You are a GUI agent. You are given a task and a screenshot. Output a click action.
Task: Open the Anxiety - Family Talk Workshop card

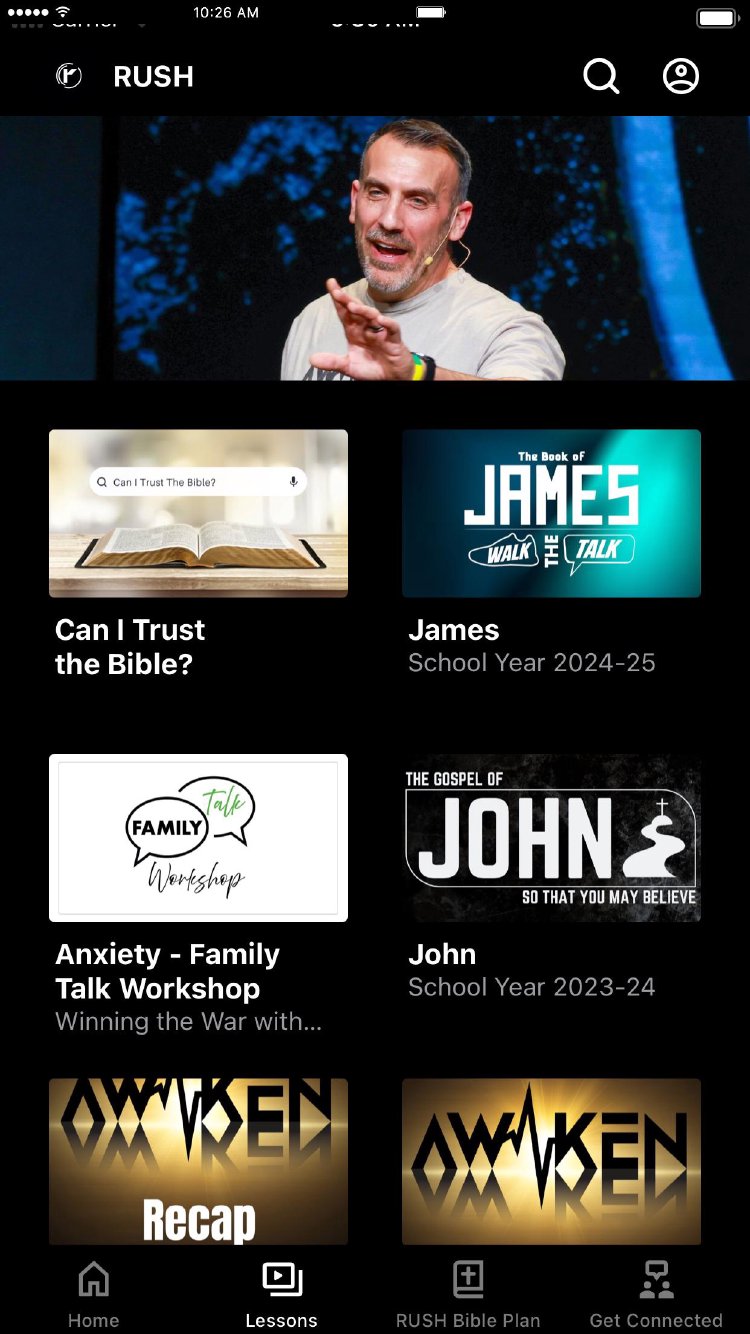click(x=198, y=838)
